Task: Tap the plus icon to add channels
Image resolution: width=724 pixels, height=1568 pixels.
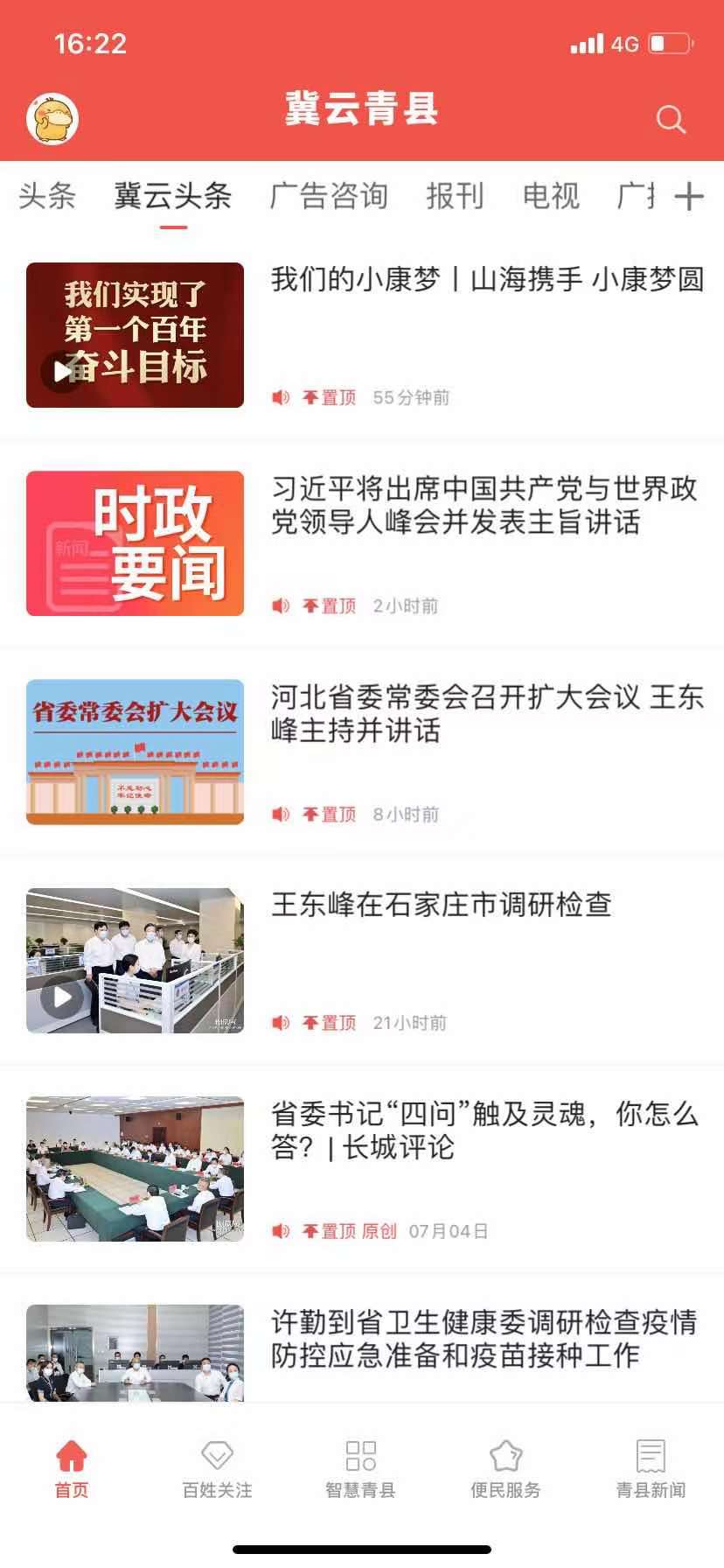Action: (x=689, y=196)
